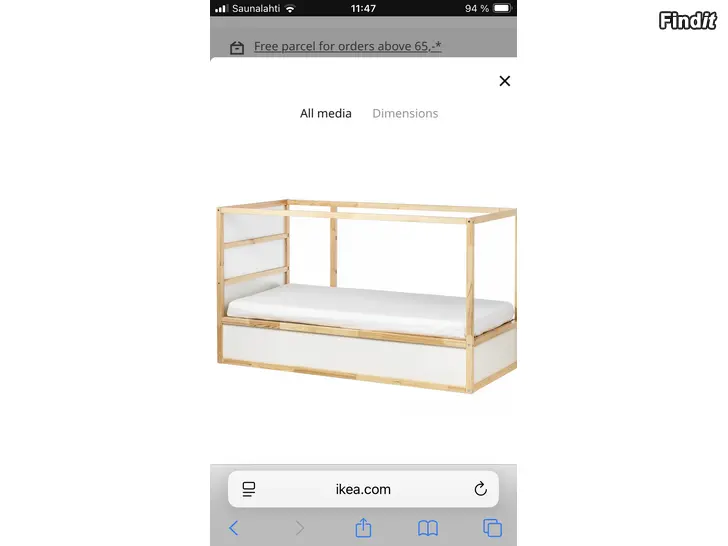Share this page

click(364, 528)
